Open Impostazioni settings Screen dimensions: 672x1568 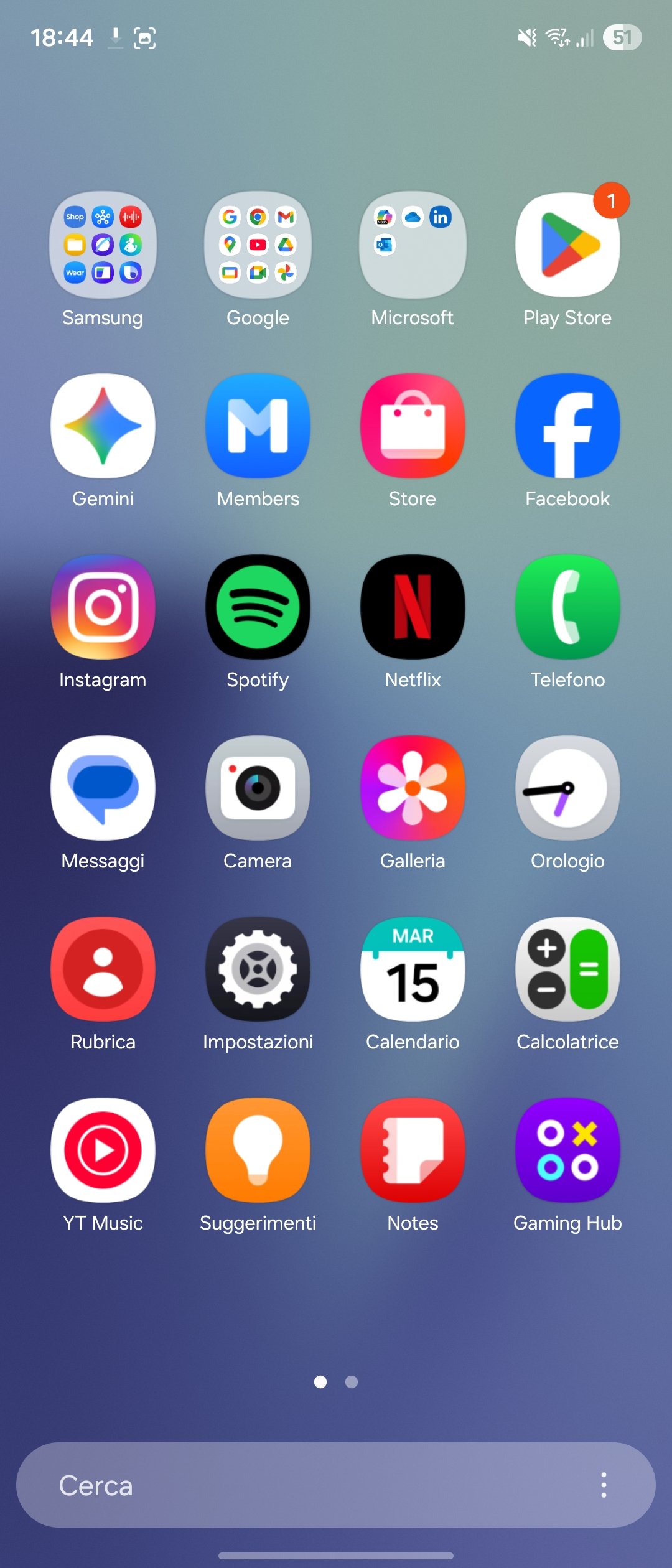(x=258, y=969)
